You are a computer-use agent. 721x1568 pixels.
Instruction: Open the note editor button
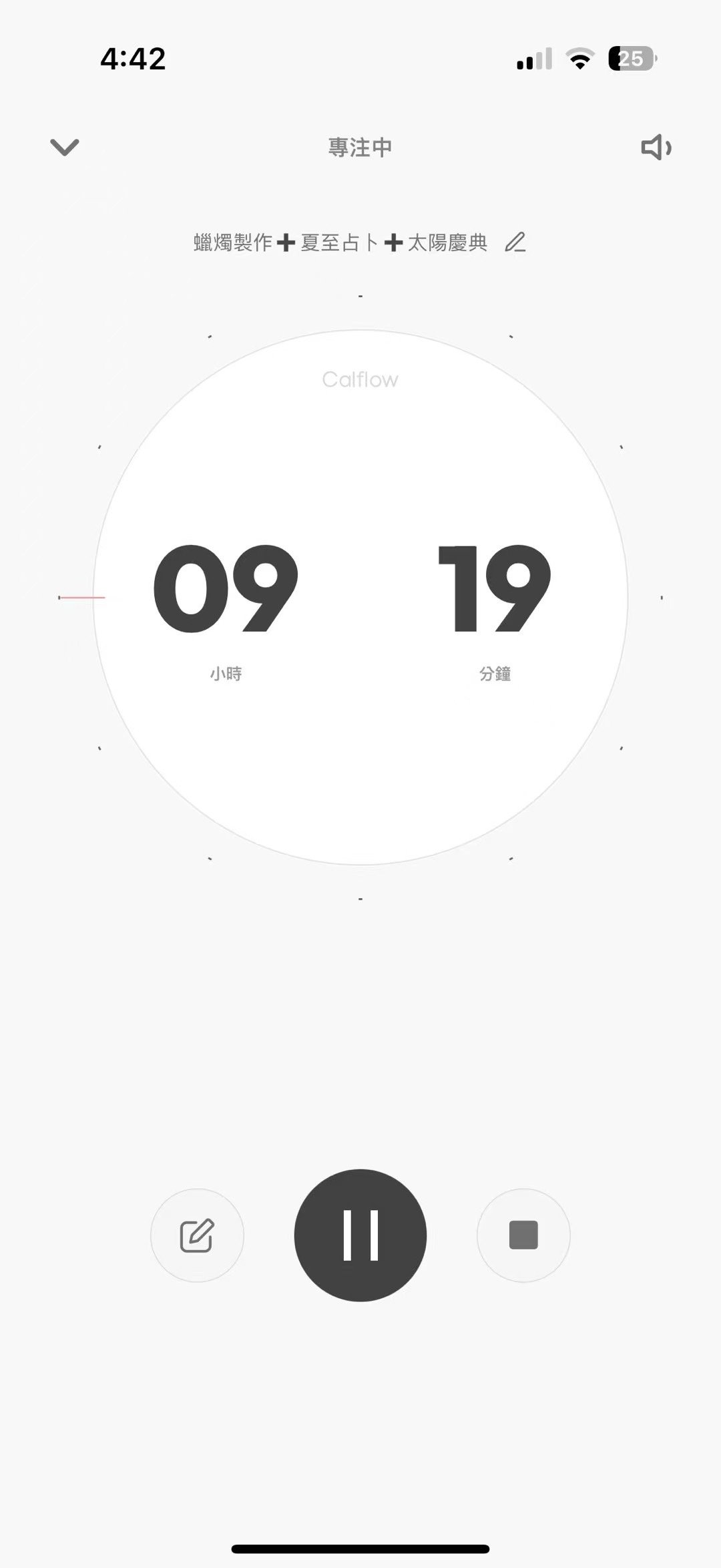tap(197, 1235)
